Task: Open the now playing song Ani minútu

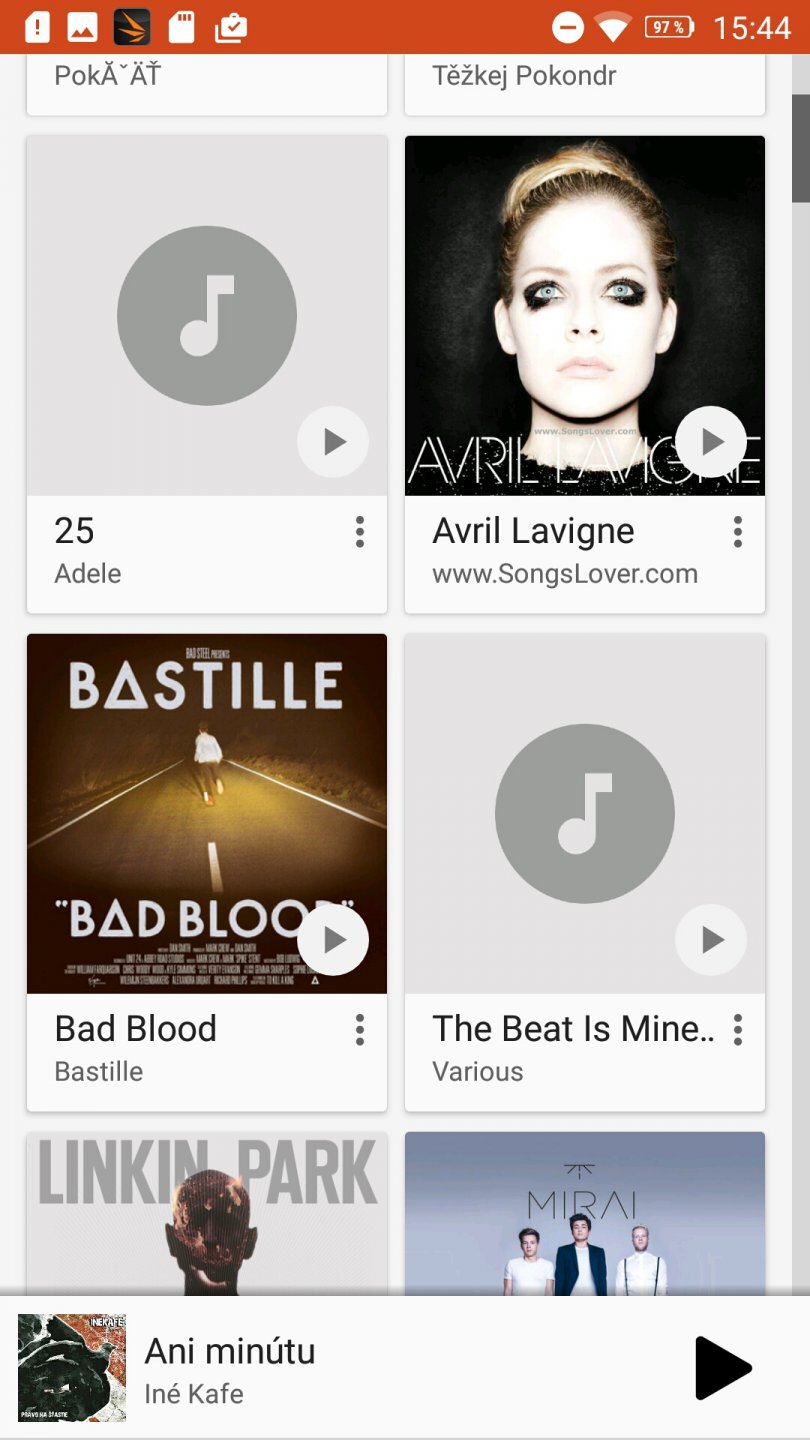Action: (x=300, y=1368)
